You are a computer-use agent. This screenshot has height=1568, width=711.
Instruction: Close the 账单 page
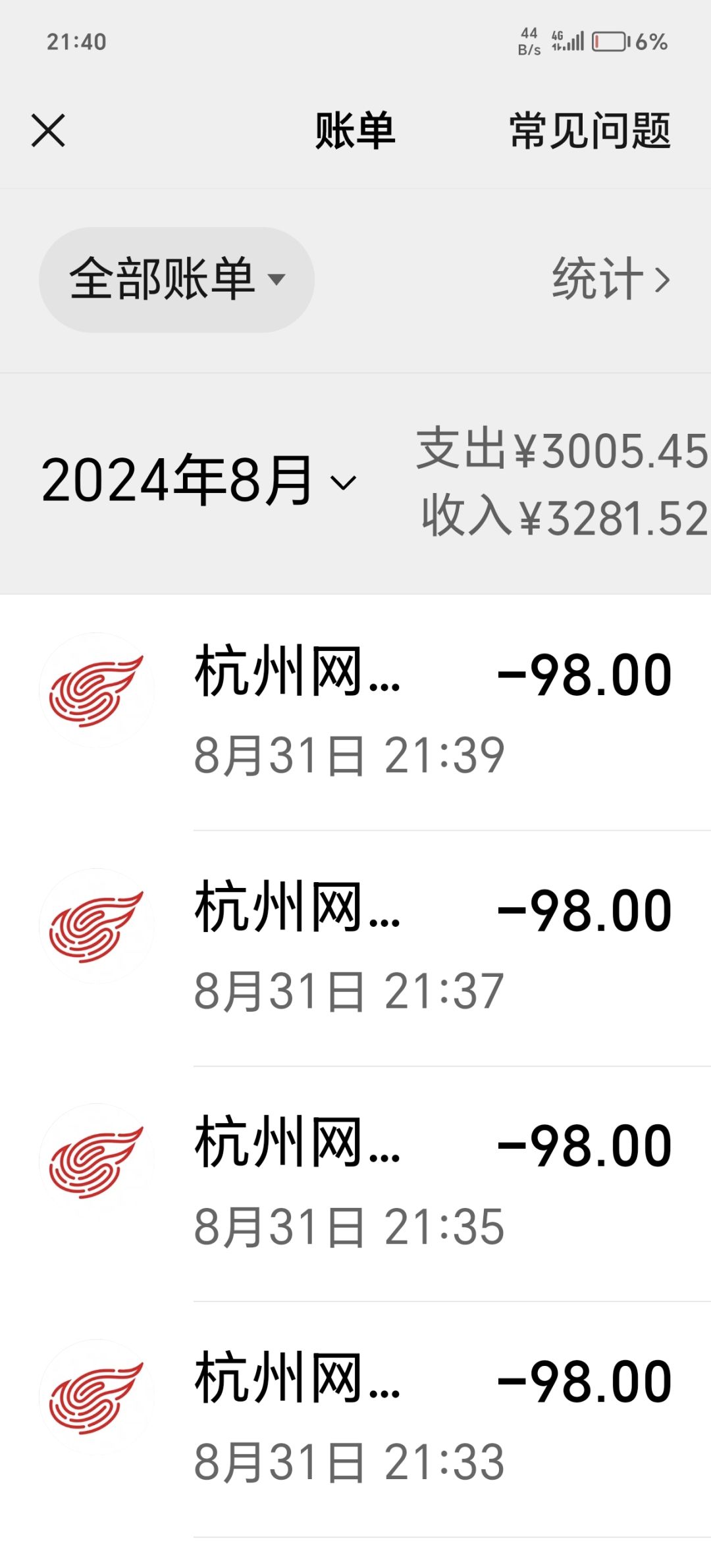(x=48, y=130)
